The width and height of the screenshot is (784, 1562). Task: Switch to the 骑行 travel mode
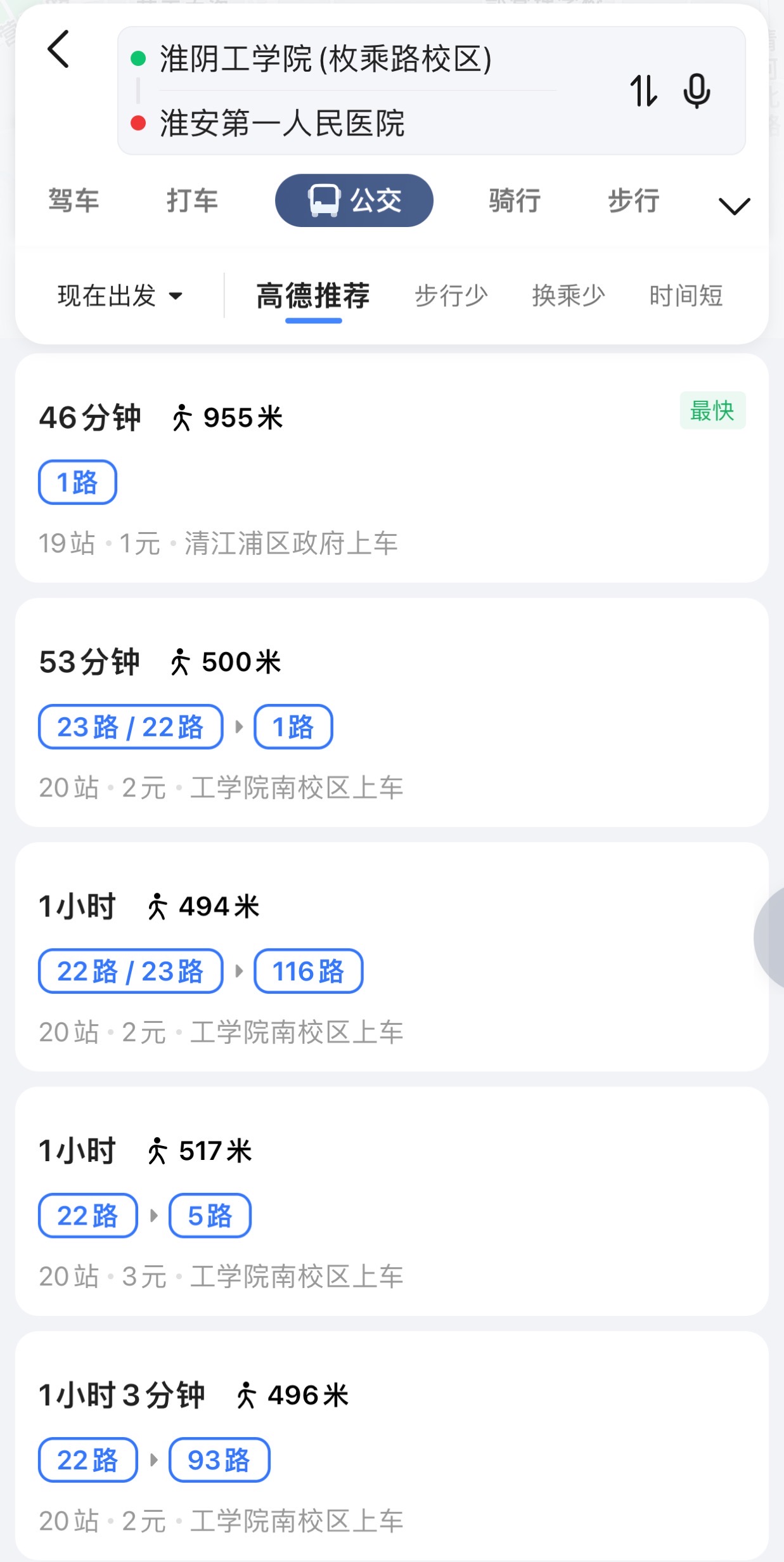click(515, 200)
